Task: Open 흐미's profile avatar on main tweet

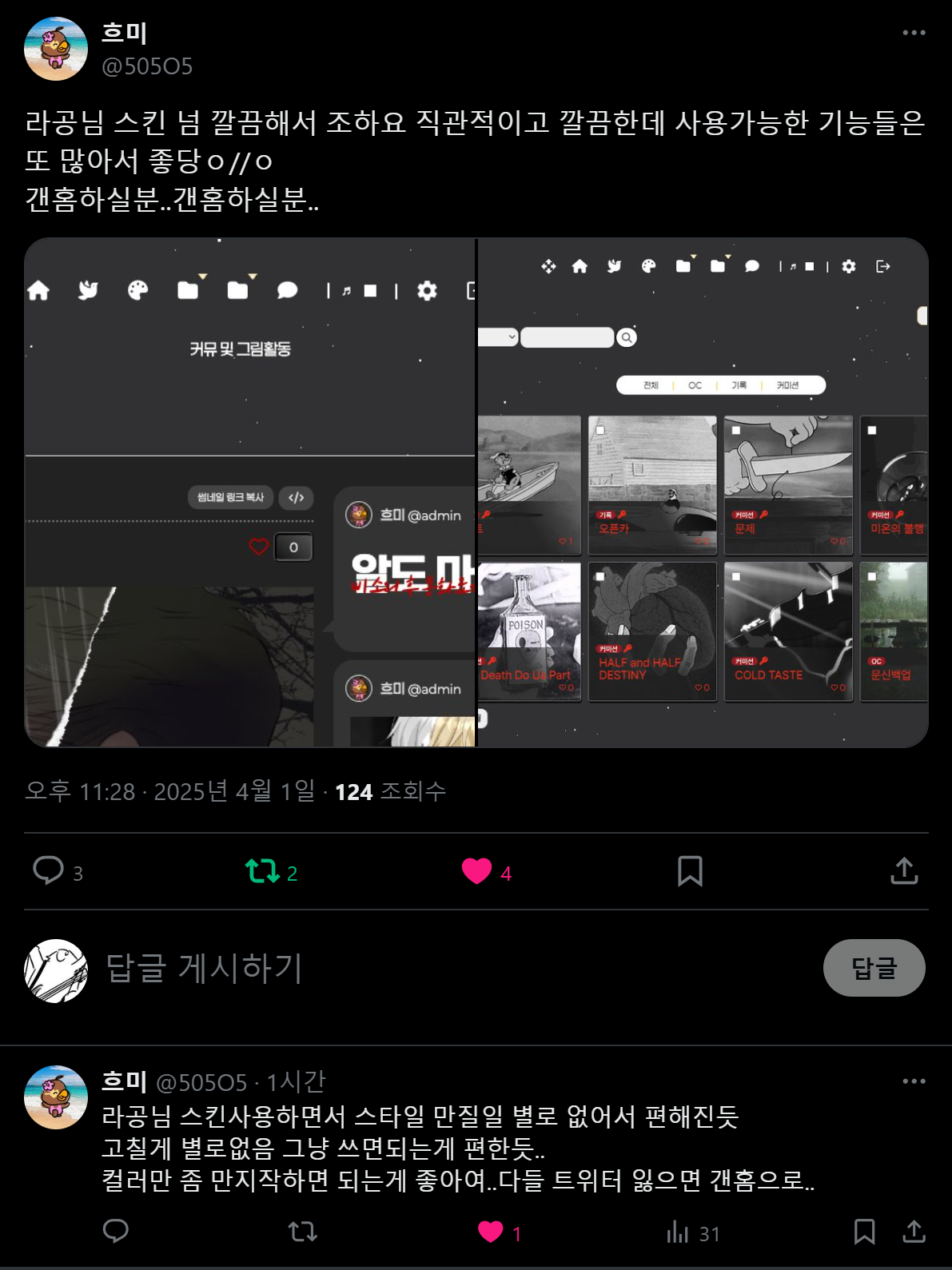Action: [x=56, y=49]
